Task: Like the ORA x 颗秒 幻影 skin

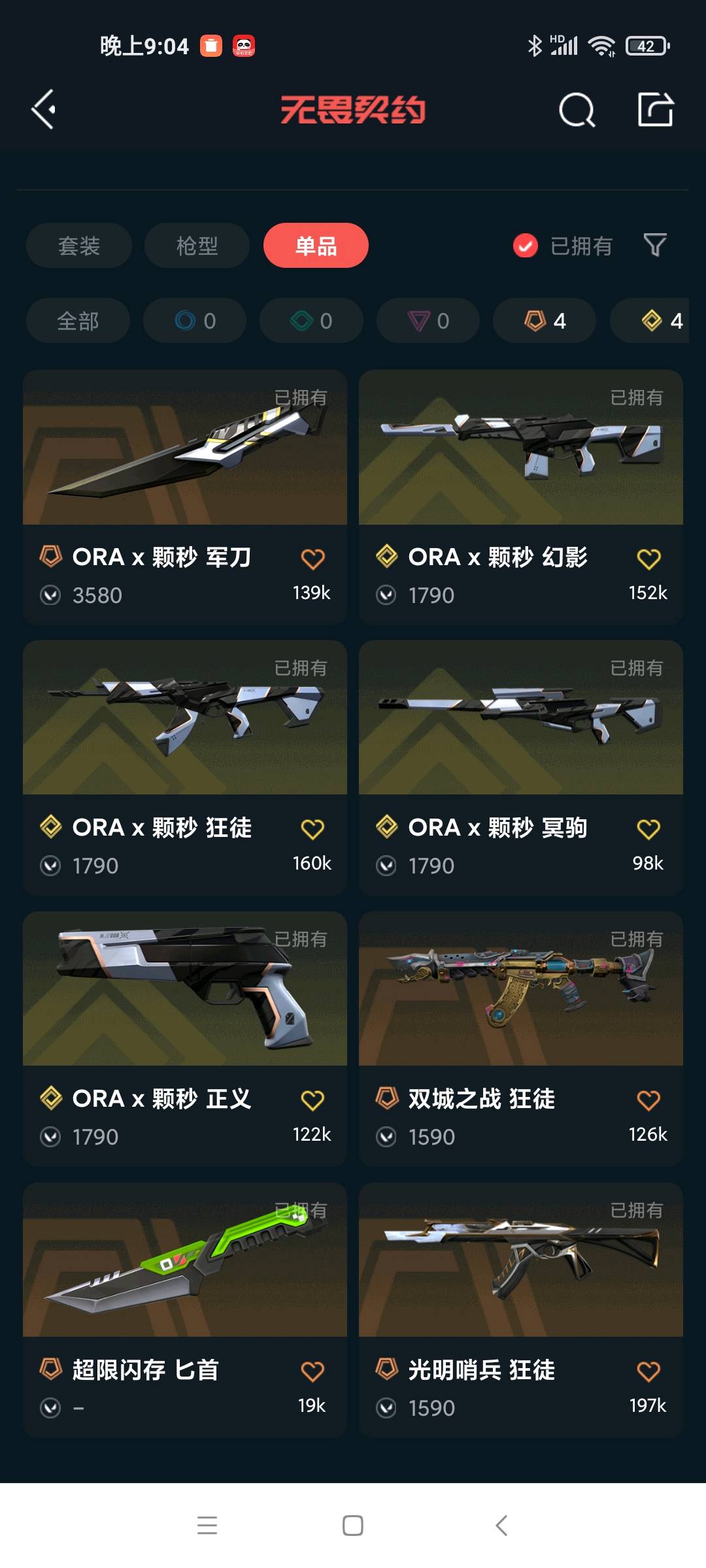Action: point(648,559)
